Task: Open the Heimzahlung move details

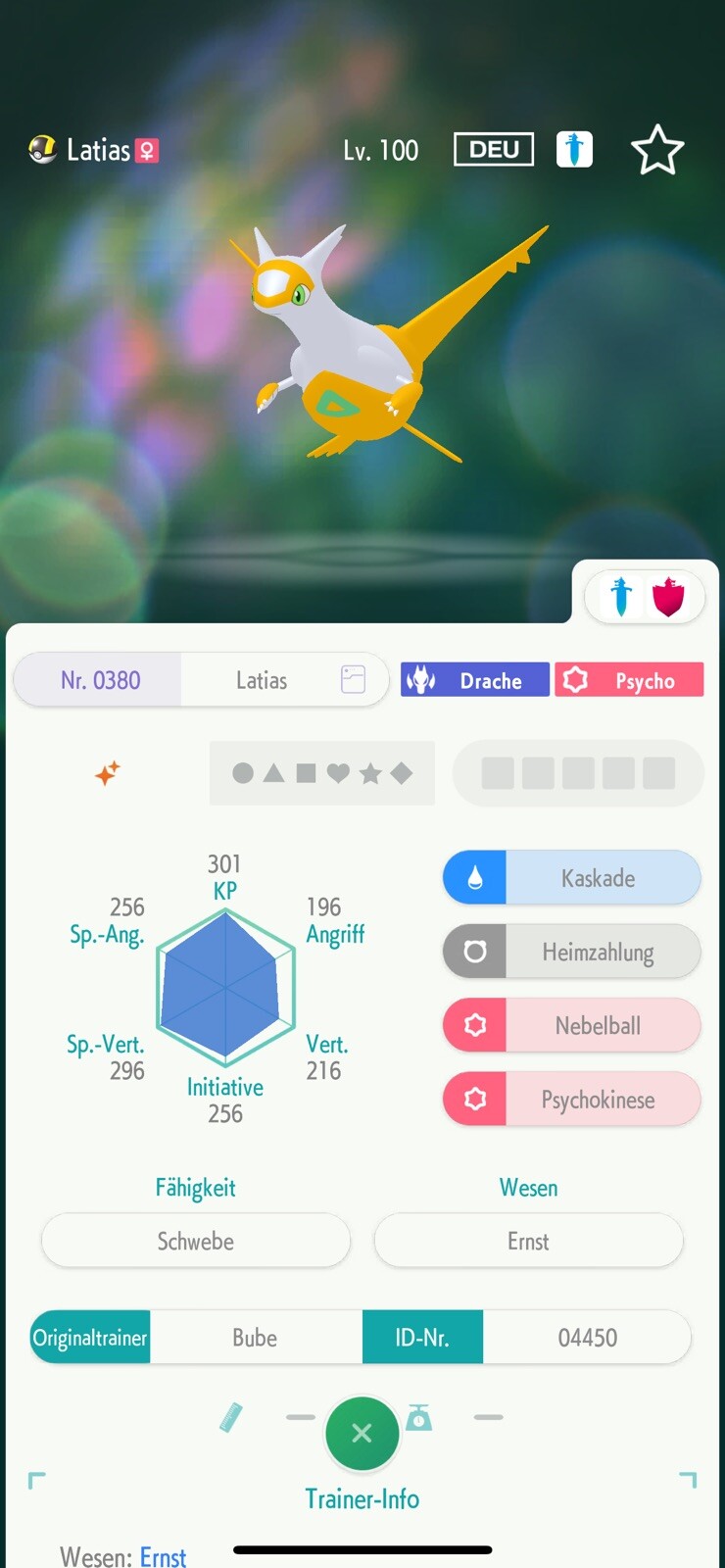Action: 572,952
